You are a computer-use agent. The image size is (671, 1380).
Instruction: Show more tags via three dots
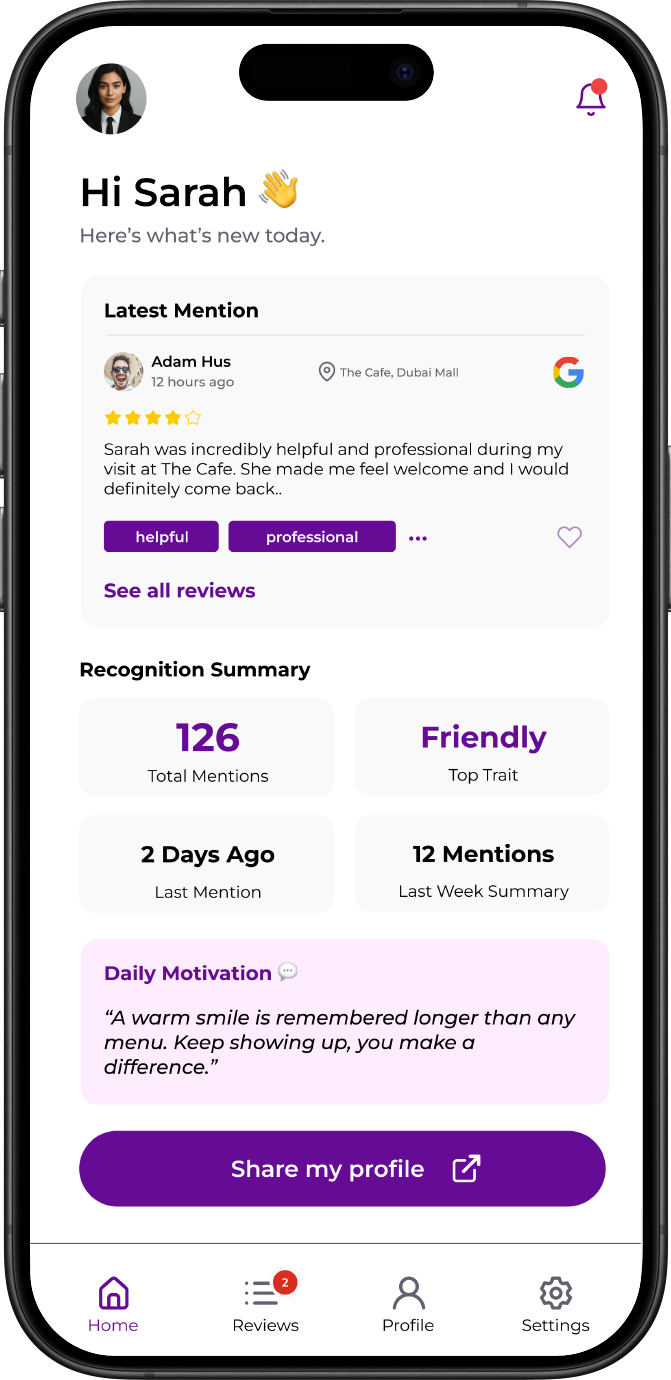click(x=418, y=538)
